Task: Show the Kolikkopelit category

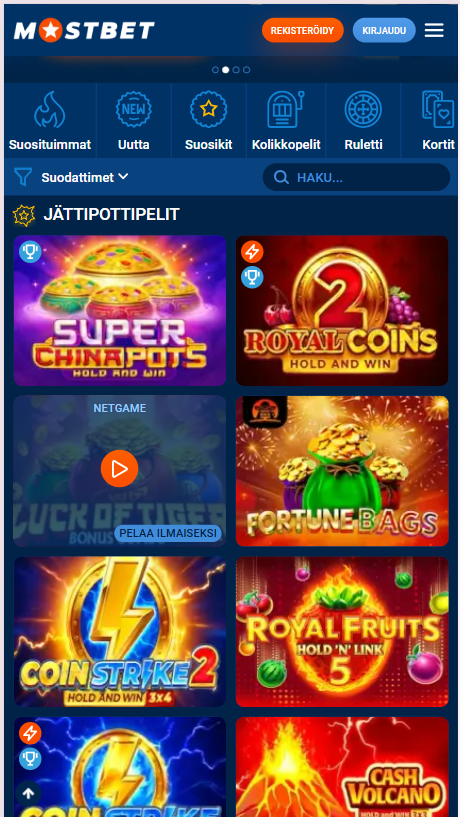Action: (286, 121)
